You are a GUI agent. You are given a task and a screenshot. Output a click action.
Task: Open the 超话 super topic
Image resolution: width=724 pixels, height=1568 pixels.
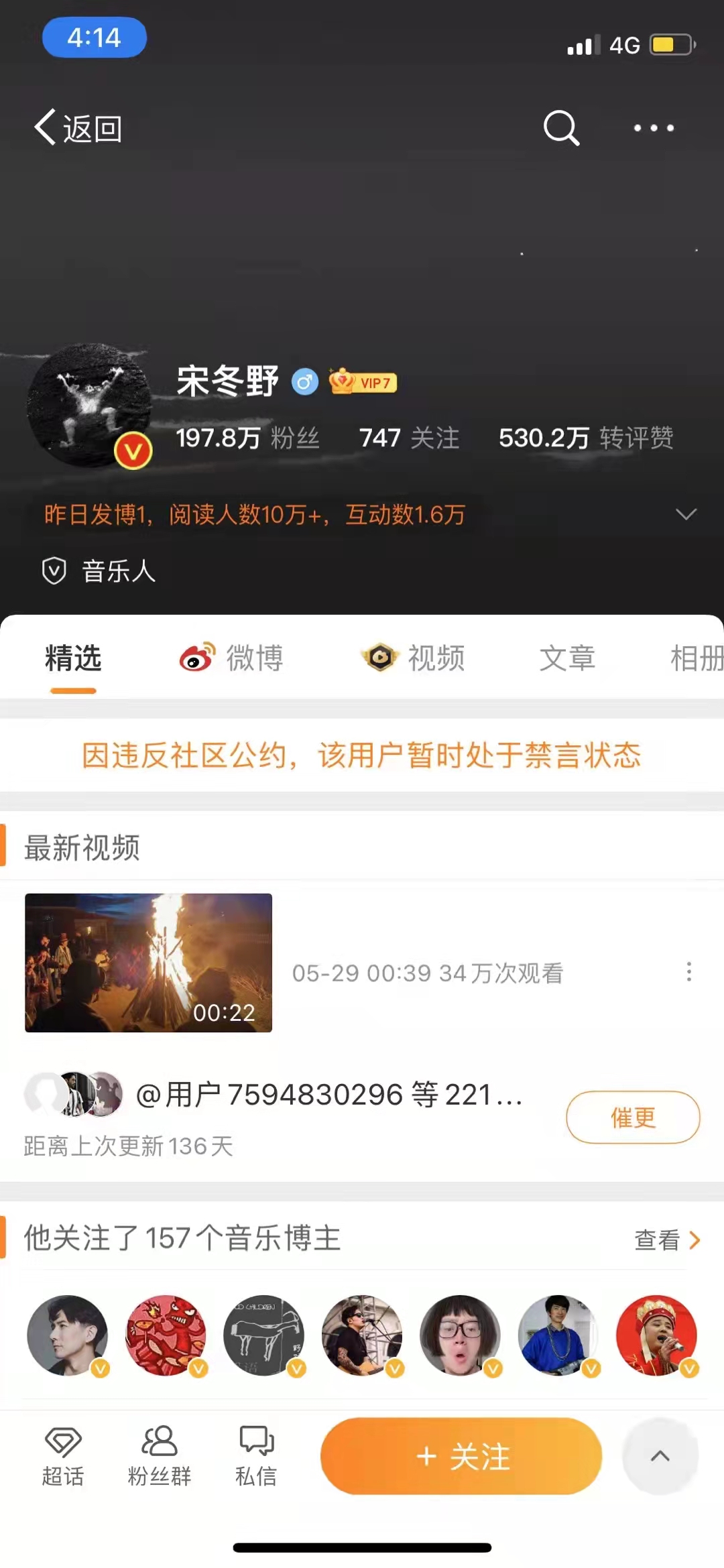tap(63, 1456)
